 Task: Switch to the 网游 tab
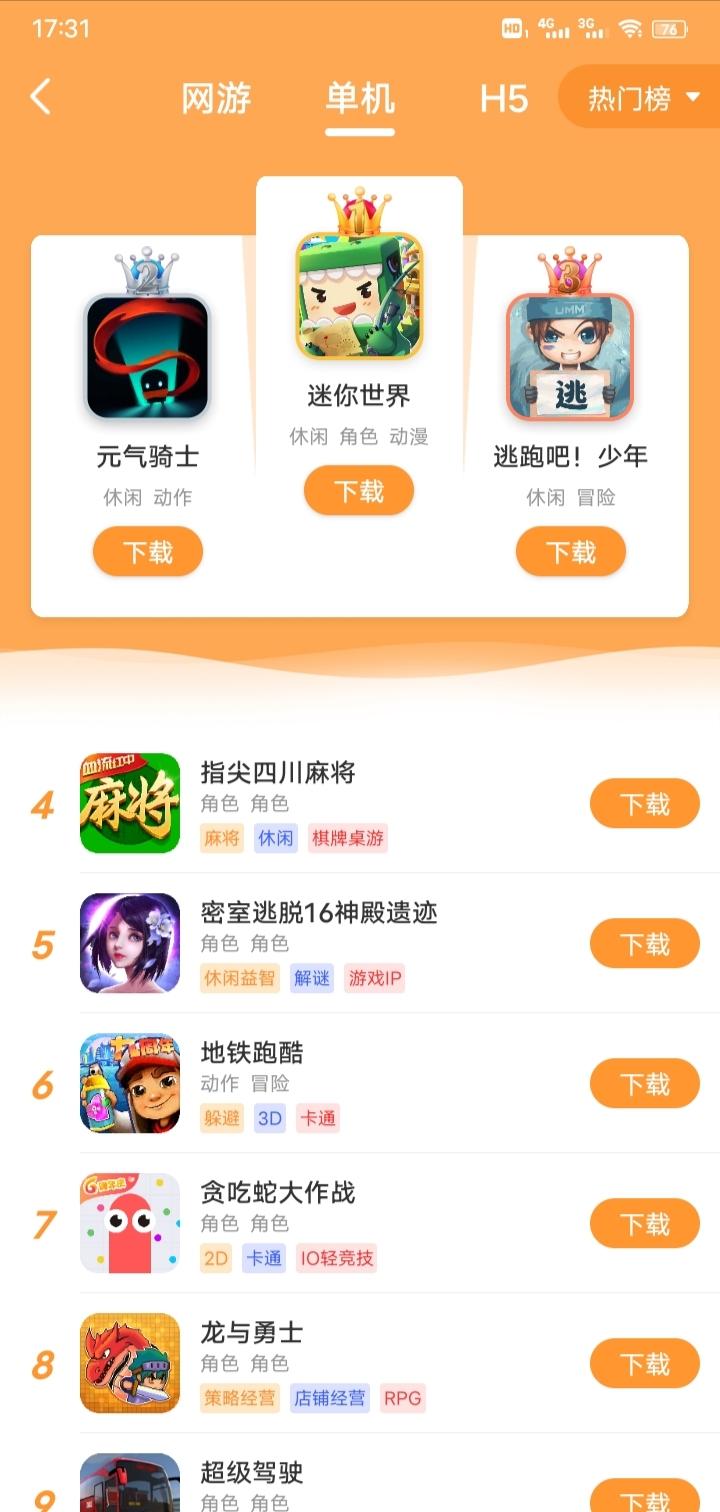point(217,97)
